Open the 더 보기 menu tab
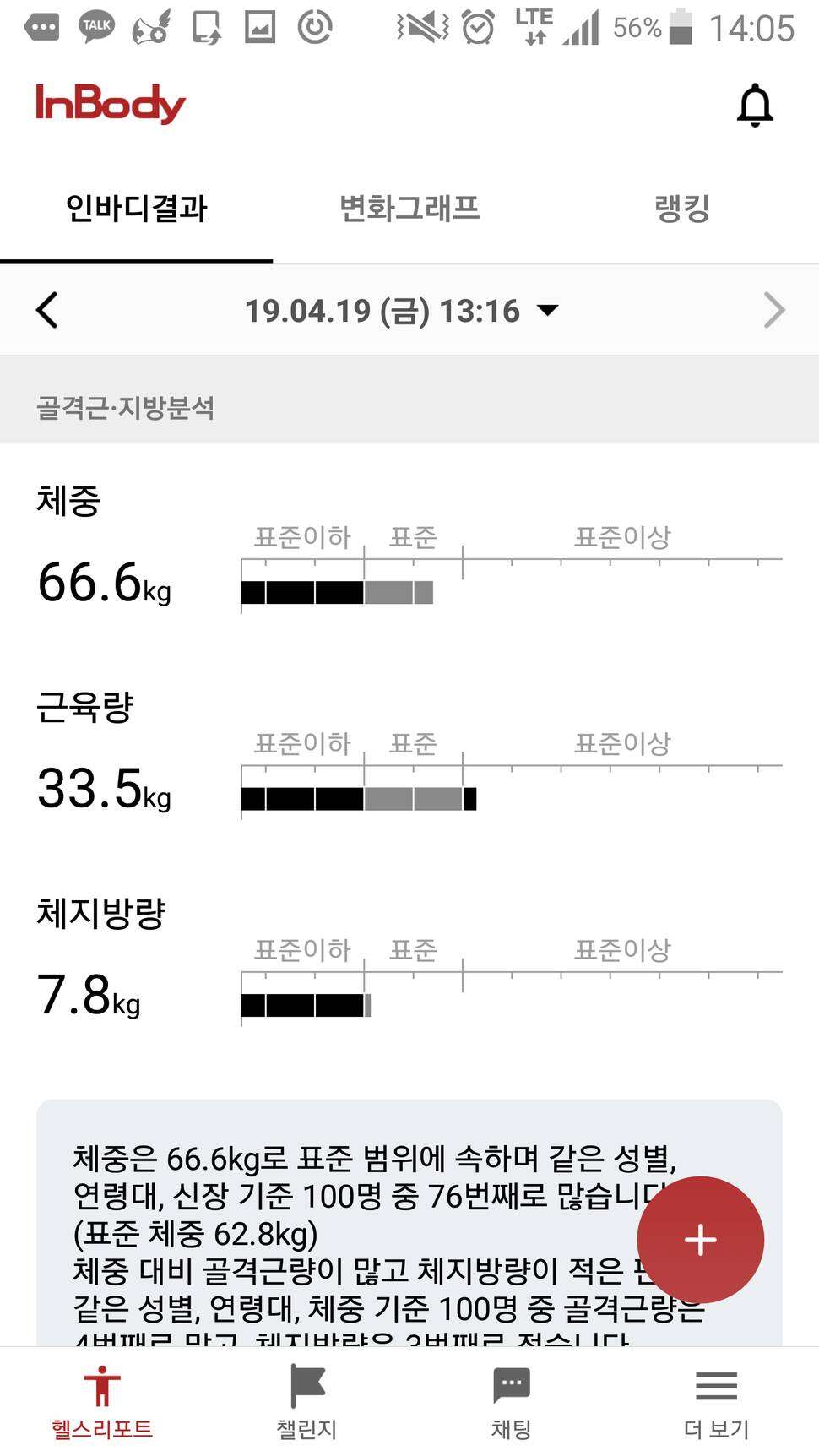Image resolution: width=819 pixels, height=1456 pixels. 716,1401
